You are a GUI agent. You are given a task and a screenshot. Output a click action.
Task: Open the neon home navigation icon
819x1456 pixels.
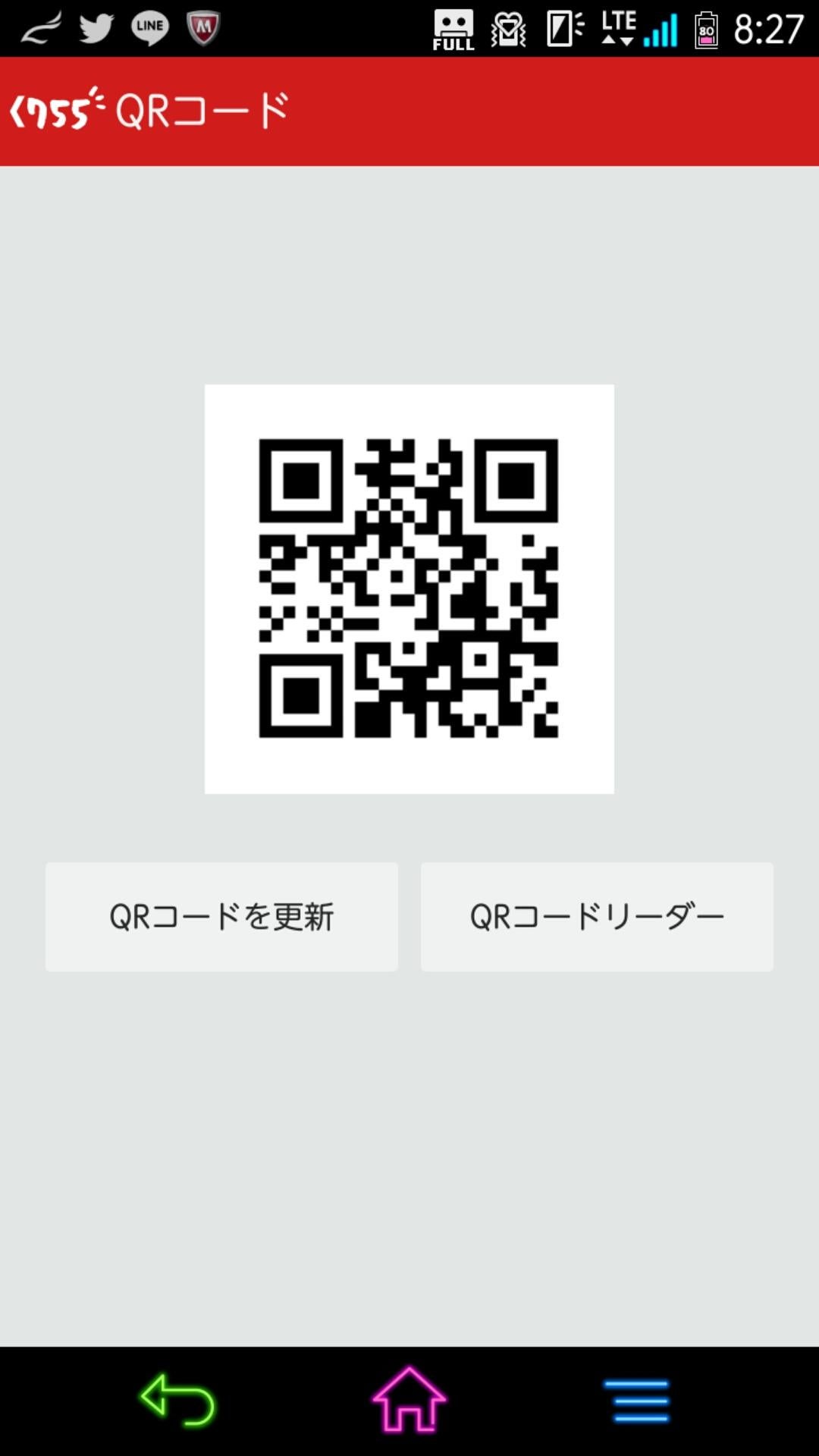coord(409,1401)
